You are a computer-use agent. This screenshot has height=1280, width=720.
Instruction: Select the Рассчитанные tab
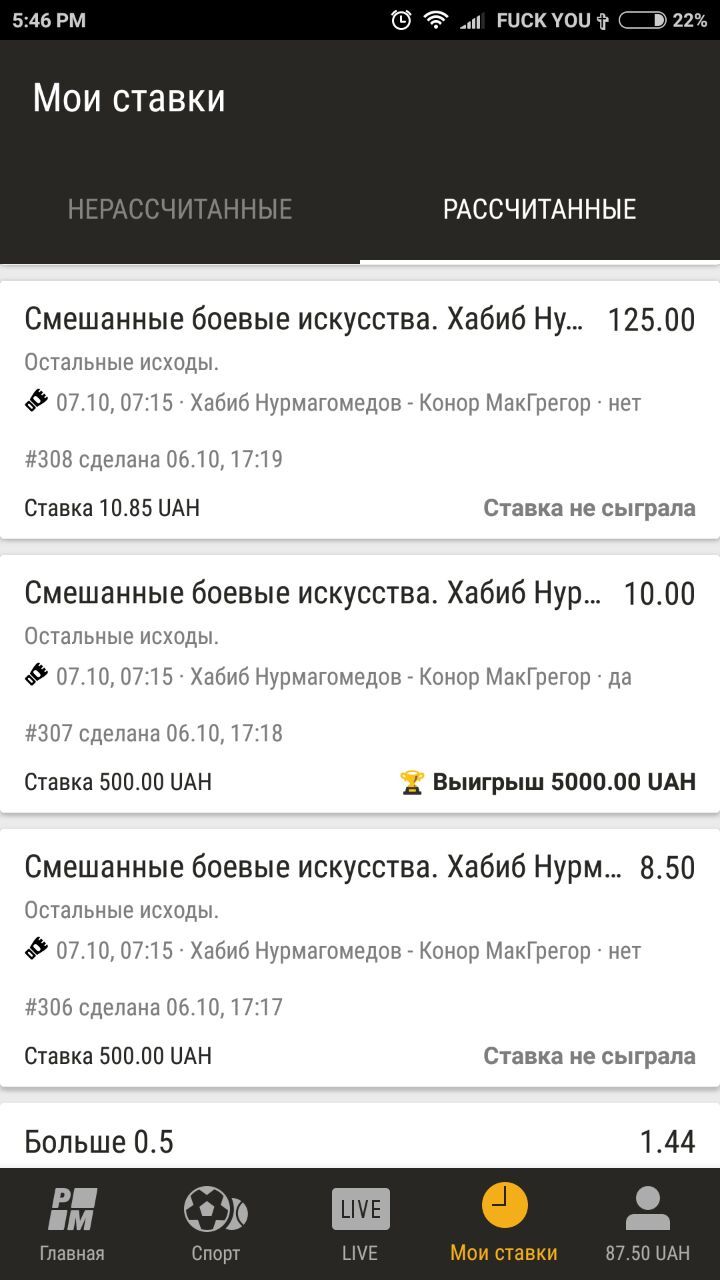(x=539, y=210)
